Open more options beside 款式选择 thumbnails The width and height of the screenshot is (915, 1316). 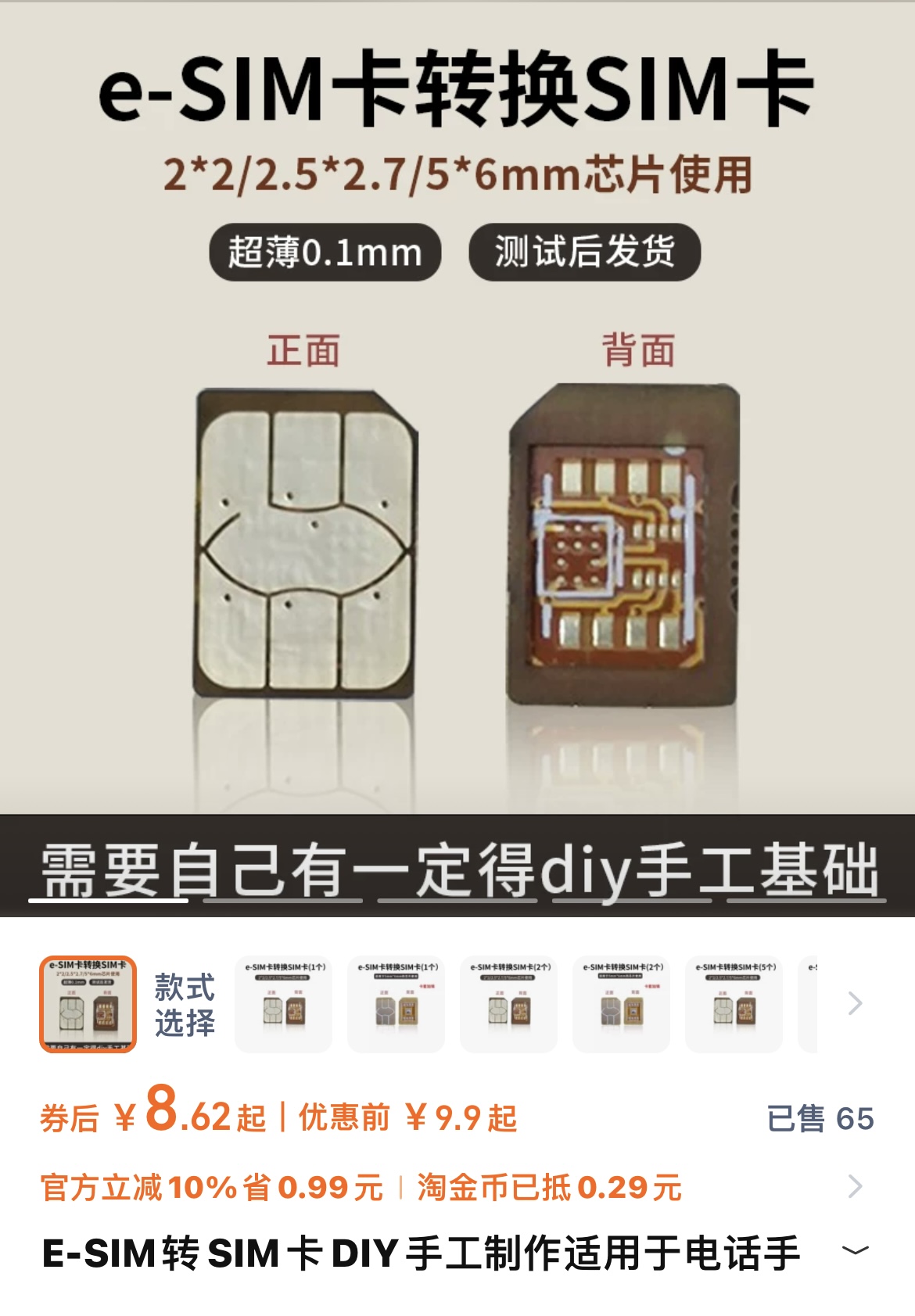click(x=855, y=1003)
